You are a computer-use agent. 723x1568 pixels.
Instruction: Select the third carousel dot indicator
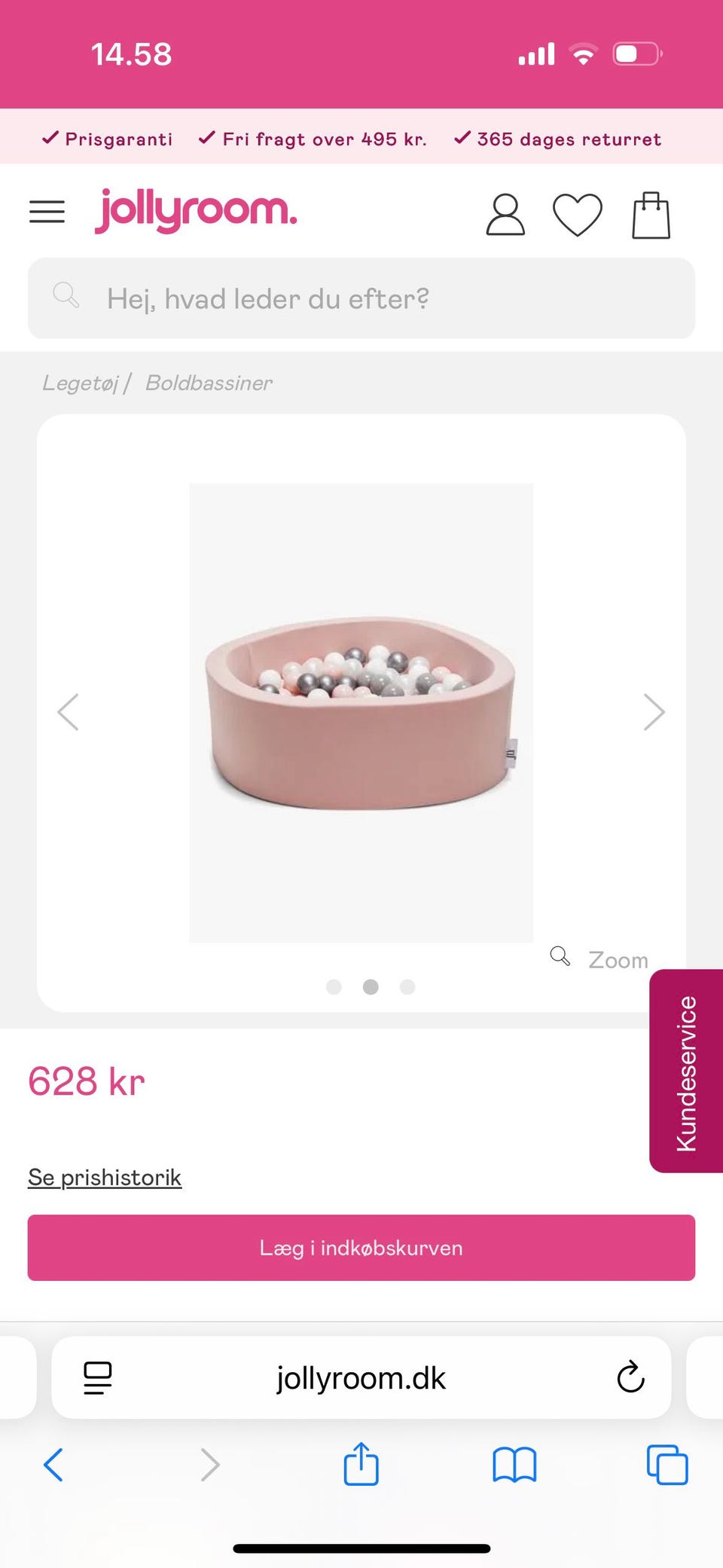pyautogui.click(x=407, y=987)
